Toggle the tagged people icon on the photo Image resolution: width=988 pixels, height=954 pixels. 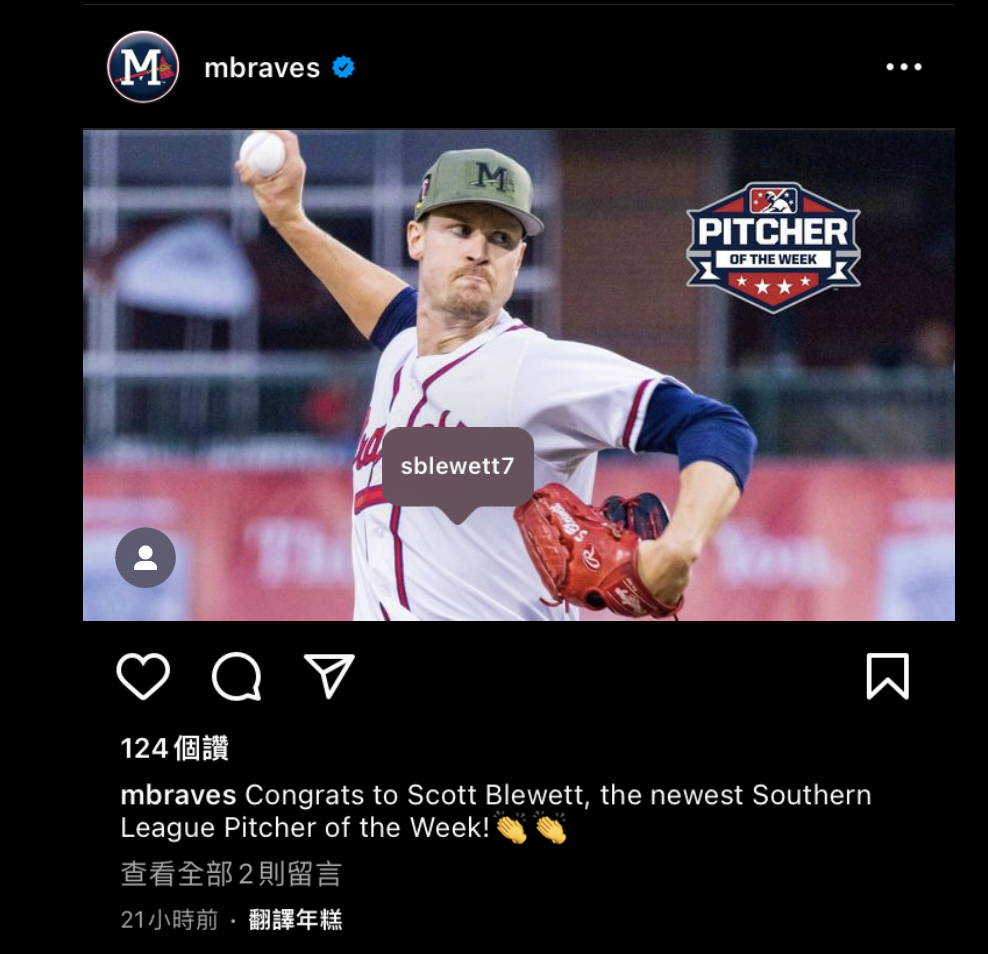pyautogui.click(x=146, y=557)
